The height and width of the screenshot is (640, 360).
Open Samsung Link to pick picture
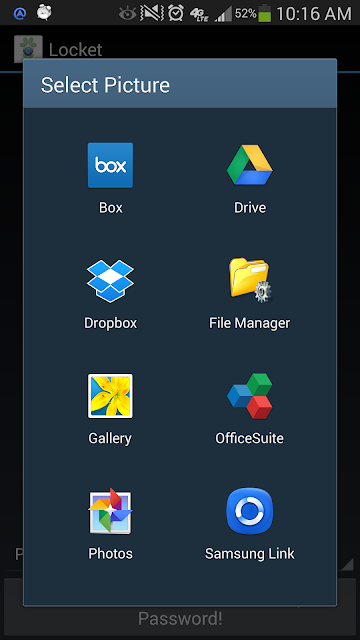coord(249,524)
